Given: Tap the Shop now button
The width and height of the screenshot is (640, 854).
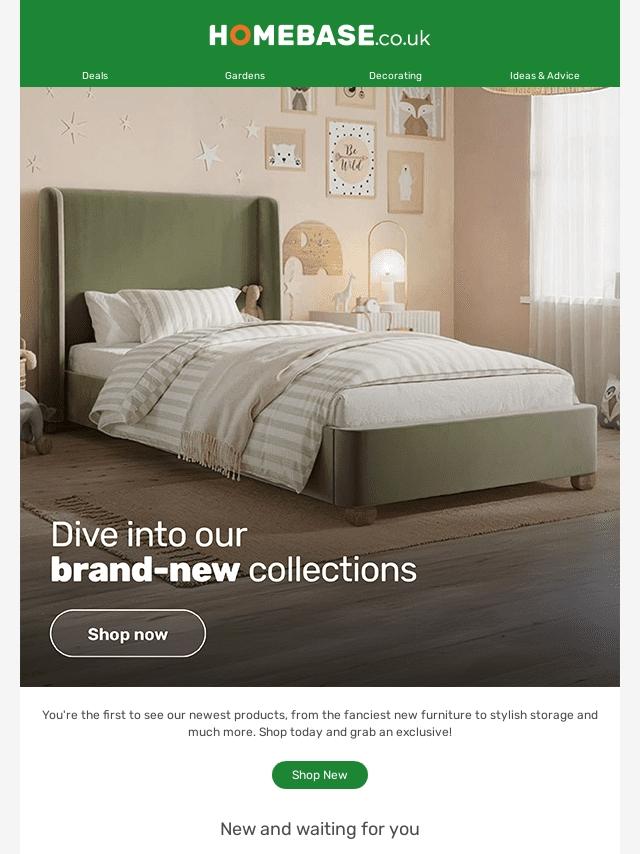Looking at the screenshot, I should [x=128, y=633].
